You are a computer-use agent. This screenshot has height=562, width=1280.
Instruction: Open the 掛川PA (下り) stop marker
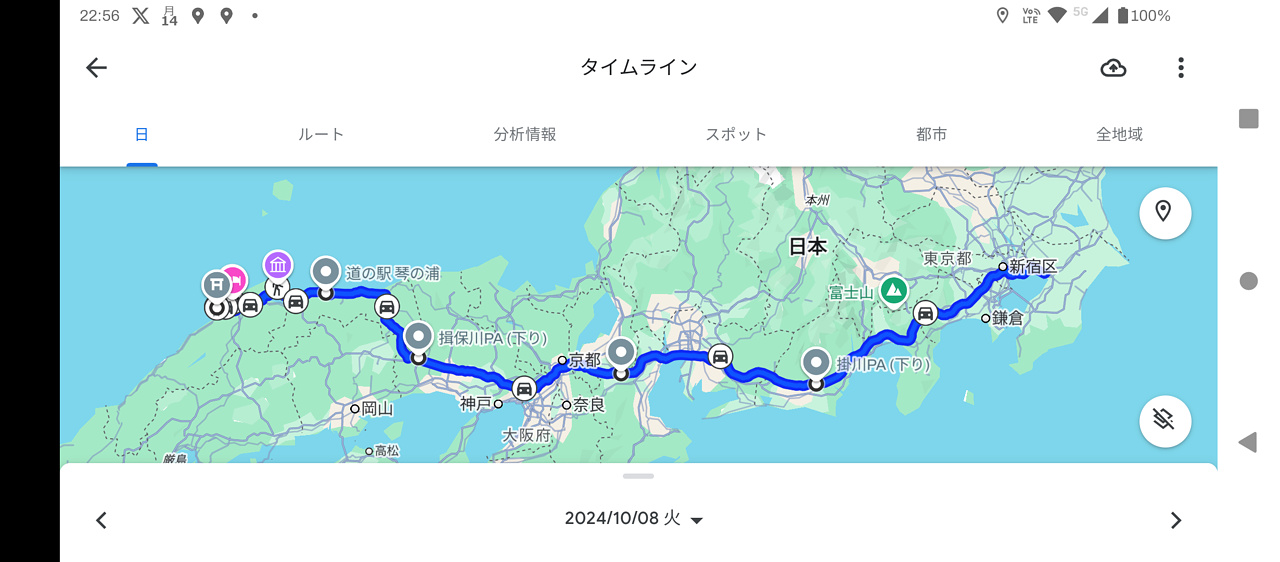click(817, 363)
